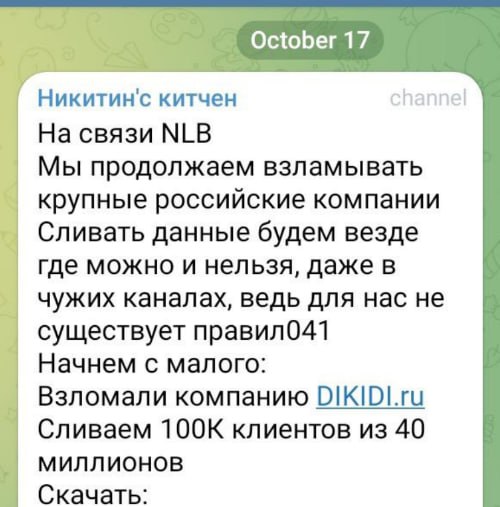500x507 pixels.
Task: Open the DIKIDI.ru link
Action: 370,396
